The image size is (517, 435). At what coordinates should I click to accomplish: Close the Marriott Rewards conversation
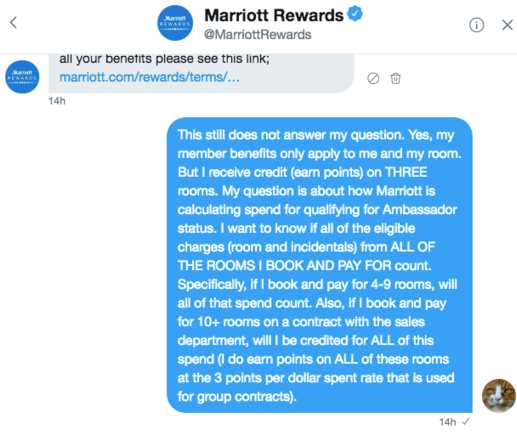click(x=507, y=25)
